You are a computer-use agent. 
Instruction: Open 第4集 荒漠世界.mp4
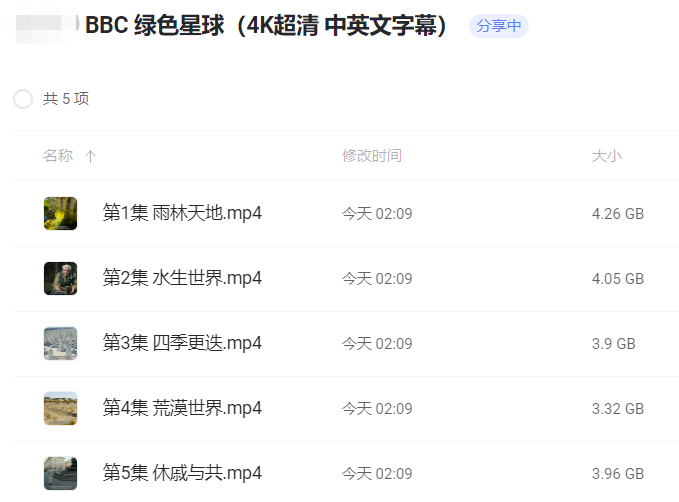tap(182, 408)
